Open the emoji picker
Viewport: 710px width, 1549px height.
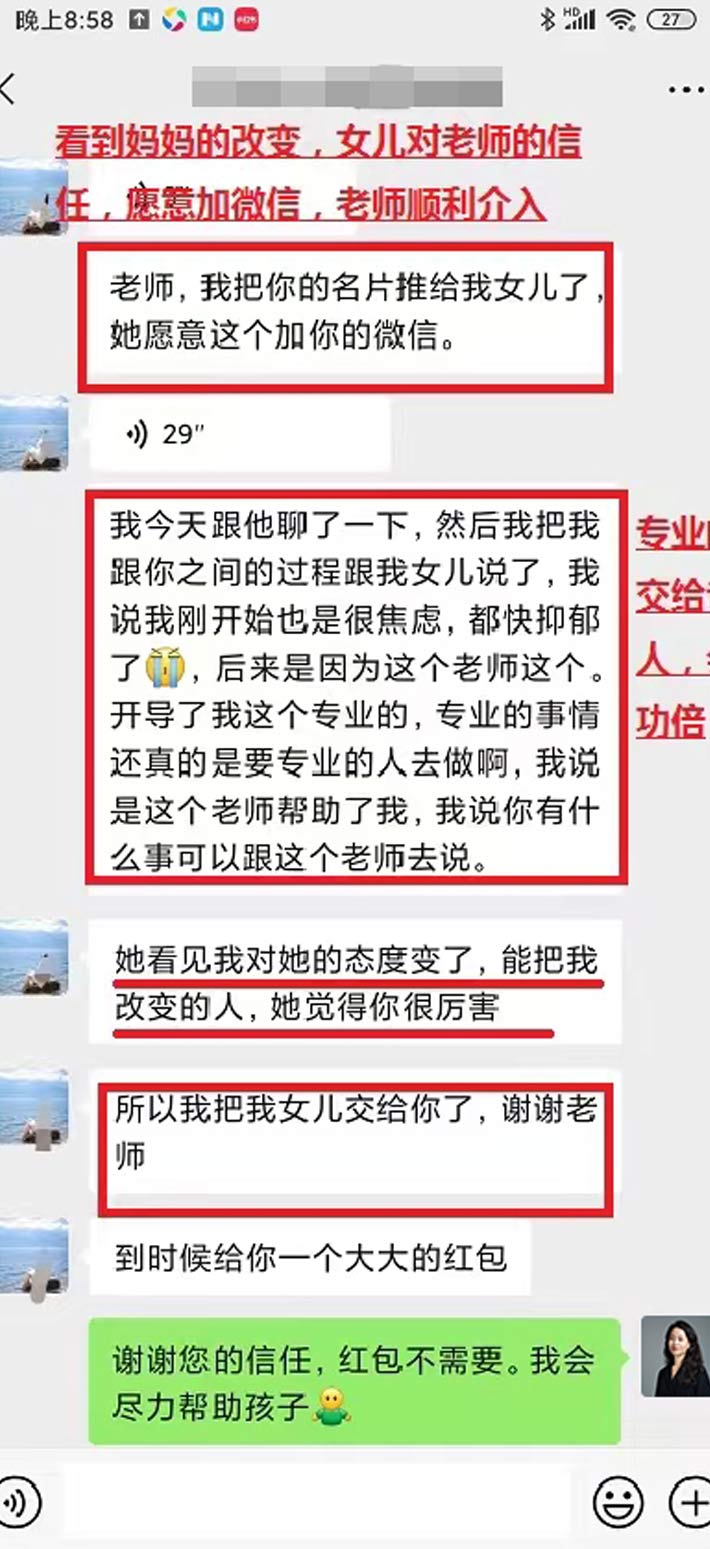[x=618, y=1503]
